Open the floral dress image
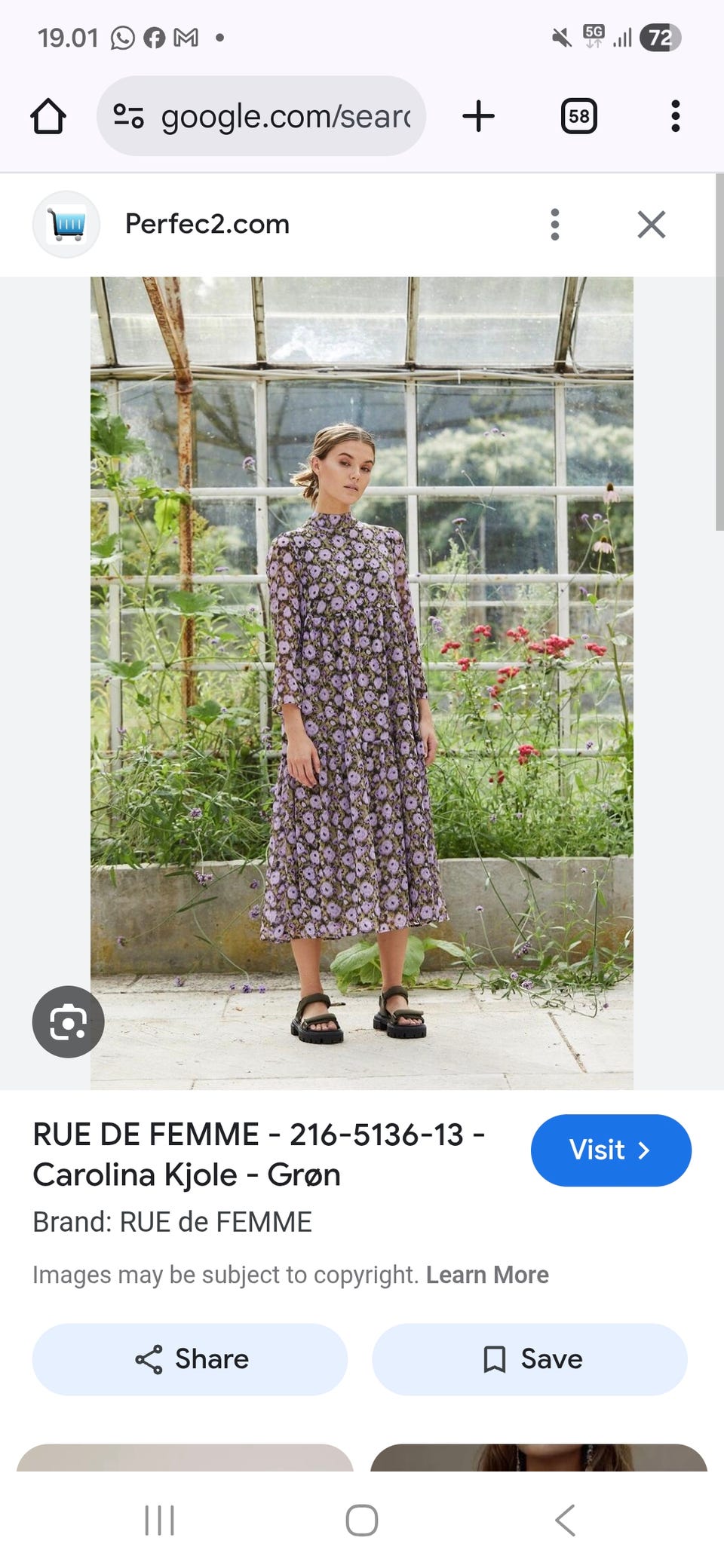Viewport: 724px width, 1568px height. (x=362, y=682)
